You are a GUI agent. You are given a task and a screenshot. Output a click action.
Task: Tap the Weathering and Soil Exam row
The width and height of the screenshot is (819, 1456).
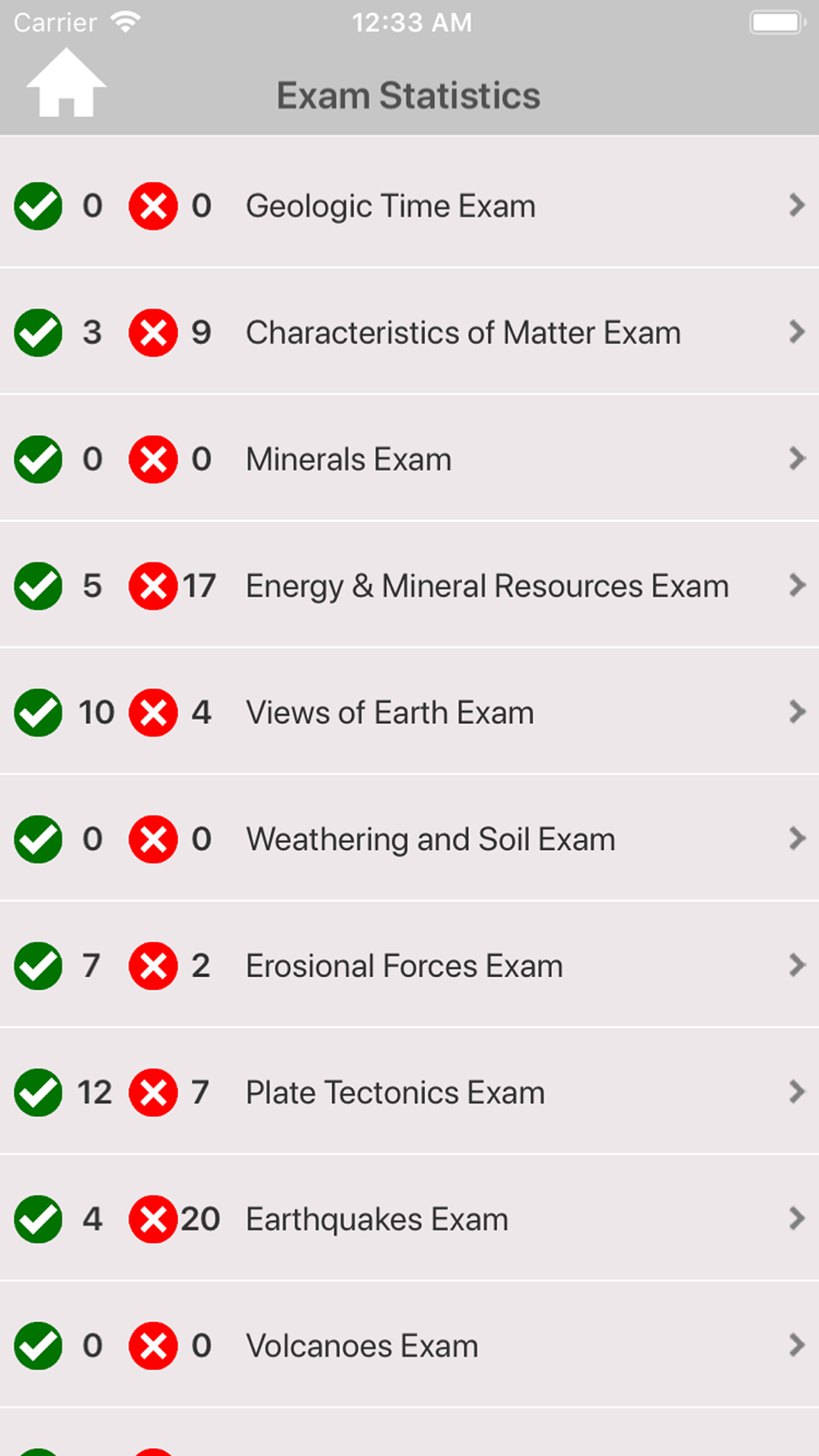pos(409,839)
